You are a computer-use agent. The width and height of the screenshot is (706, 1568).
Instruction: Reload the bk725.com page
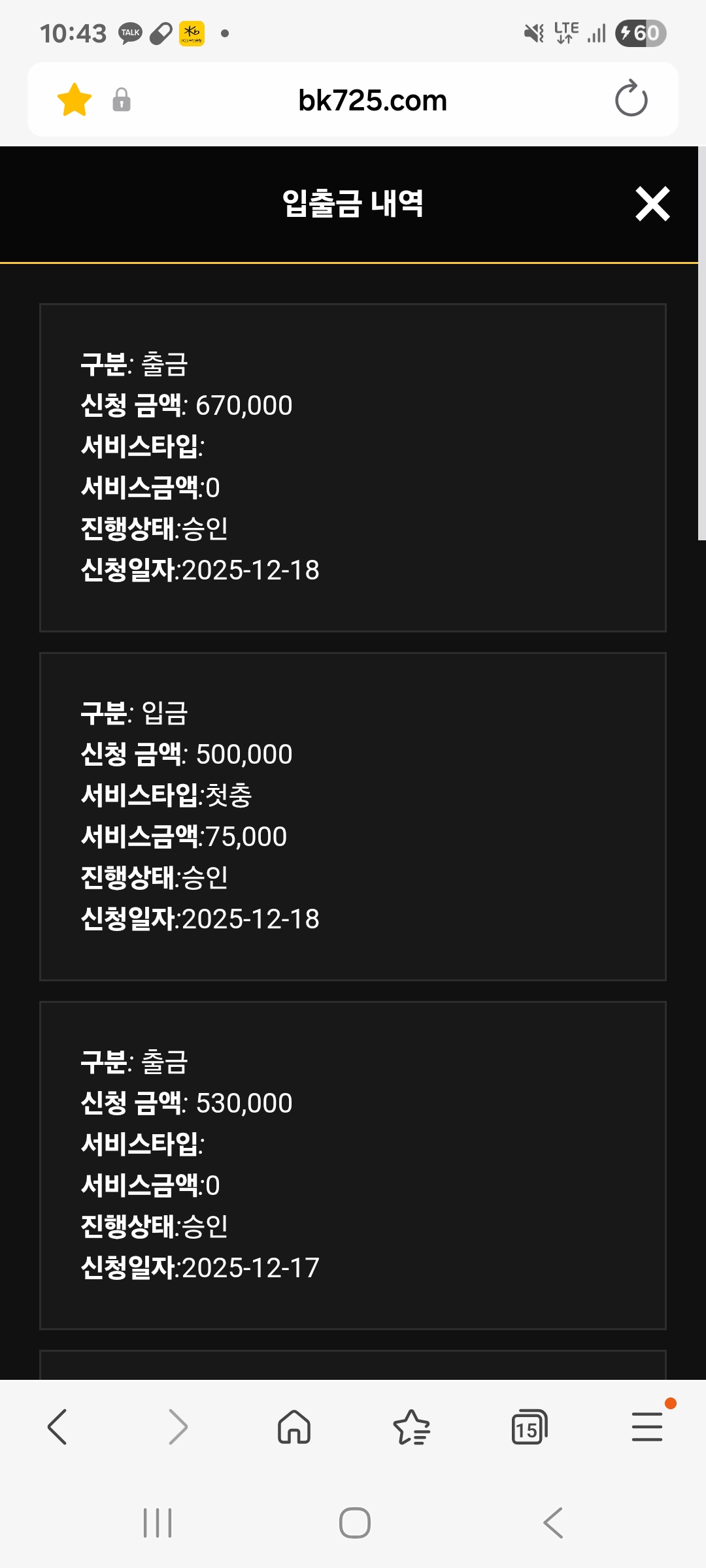coord(631,99)
